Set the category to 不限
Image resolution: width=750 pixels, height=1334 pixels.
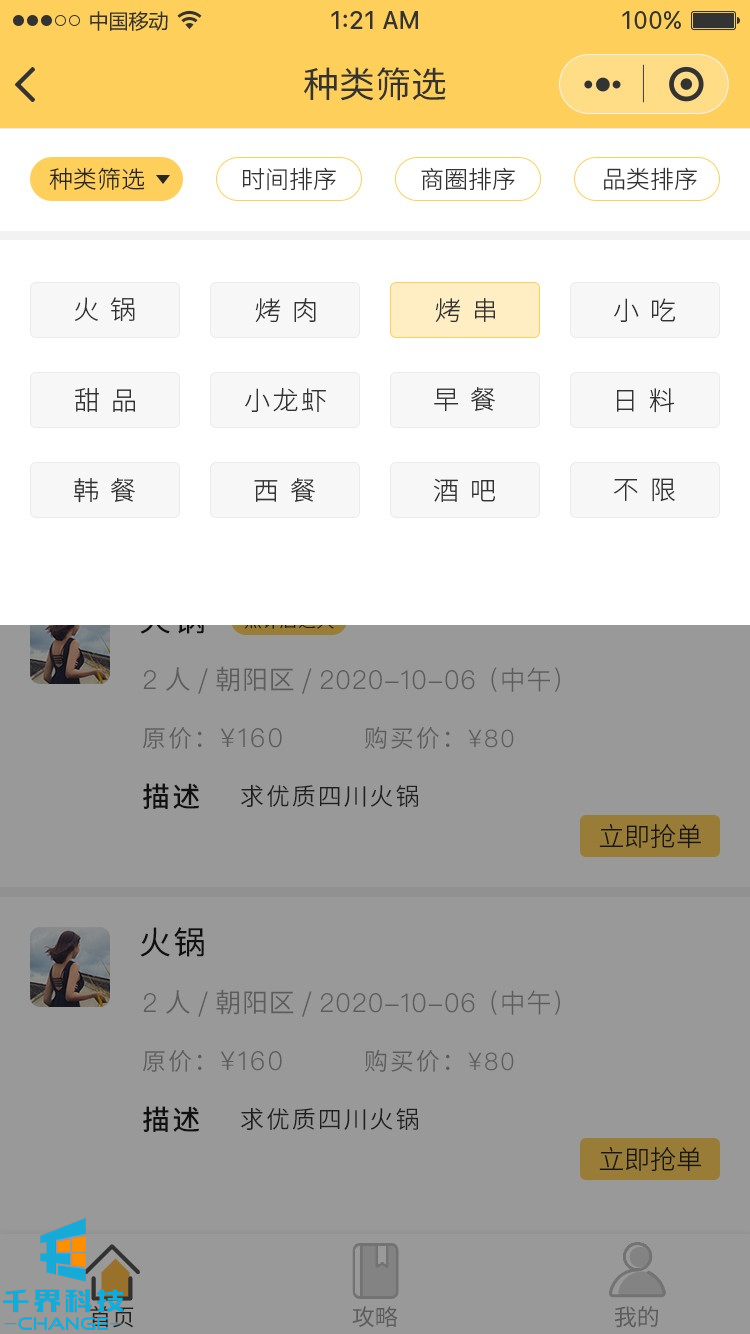(645, 490)
